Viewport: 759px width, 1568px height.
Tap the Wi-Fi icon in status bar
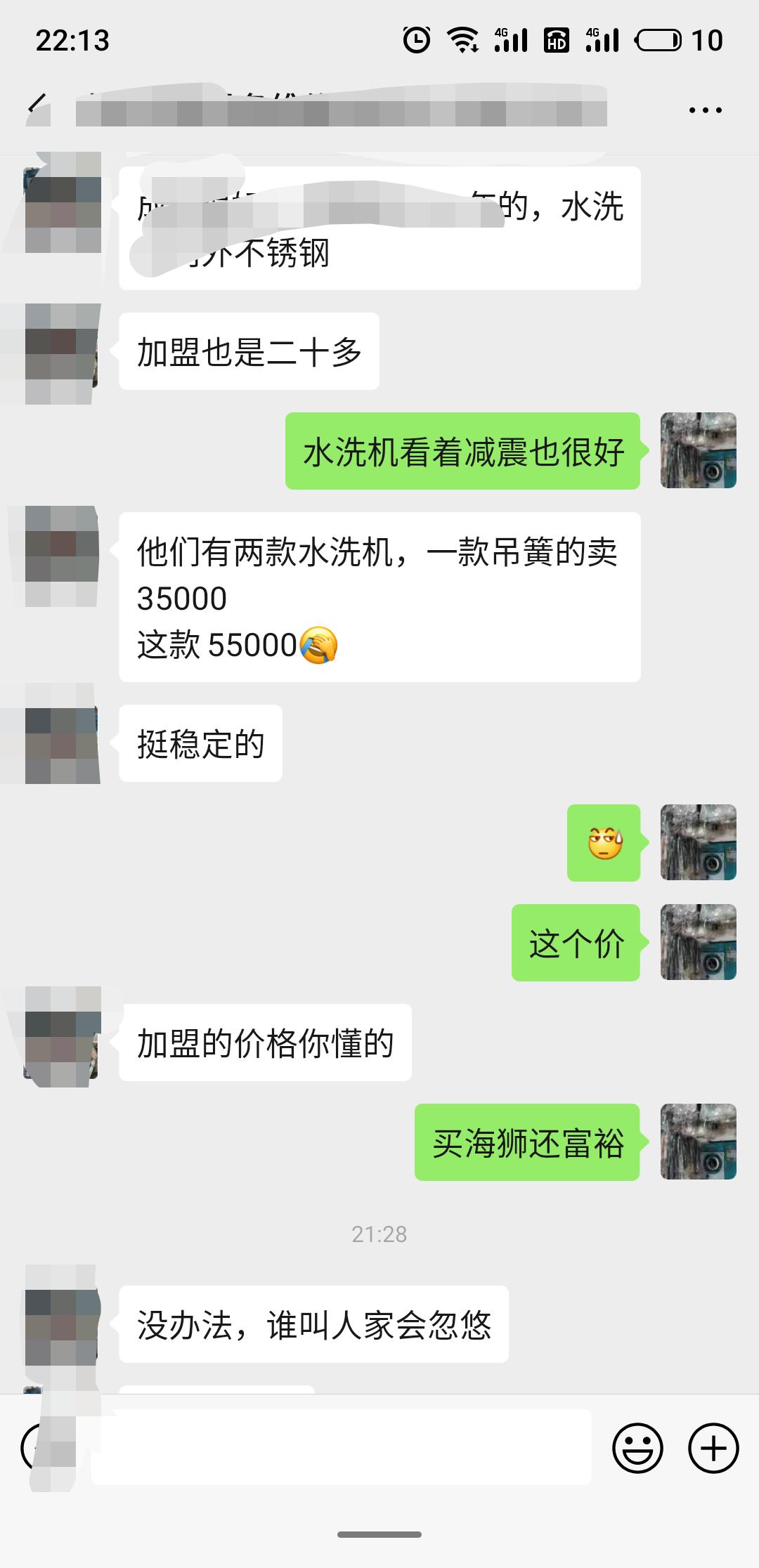point(463,39)
